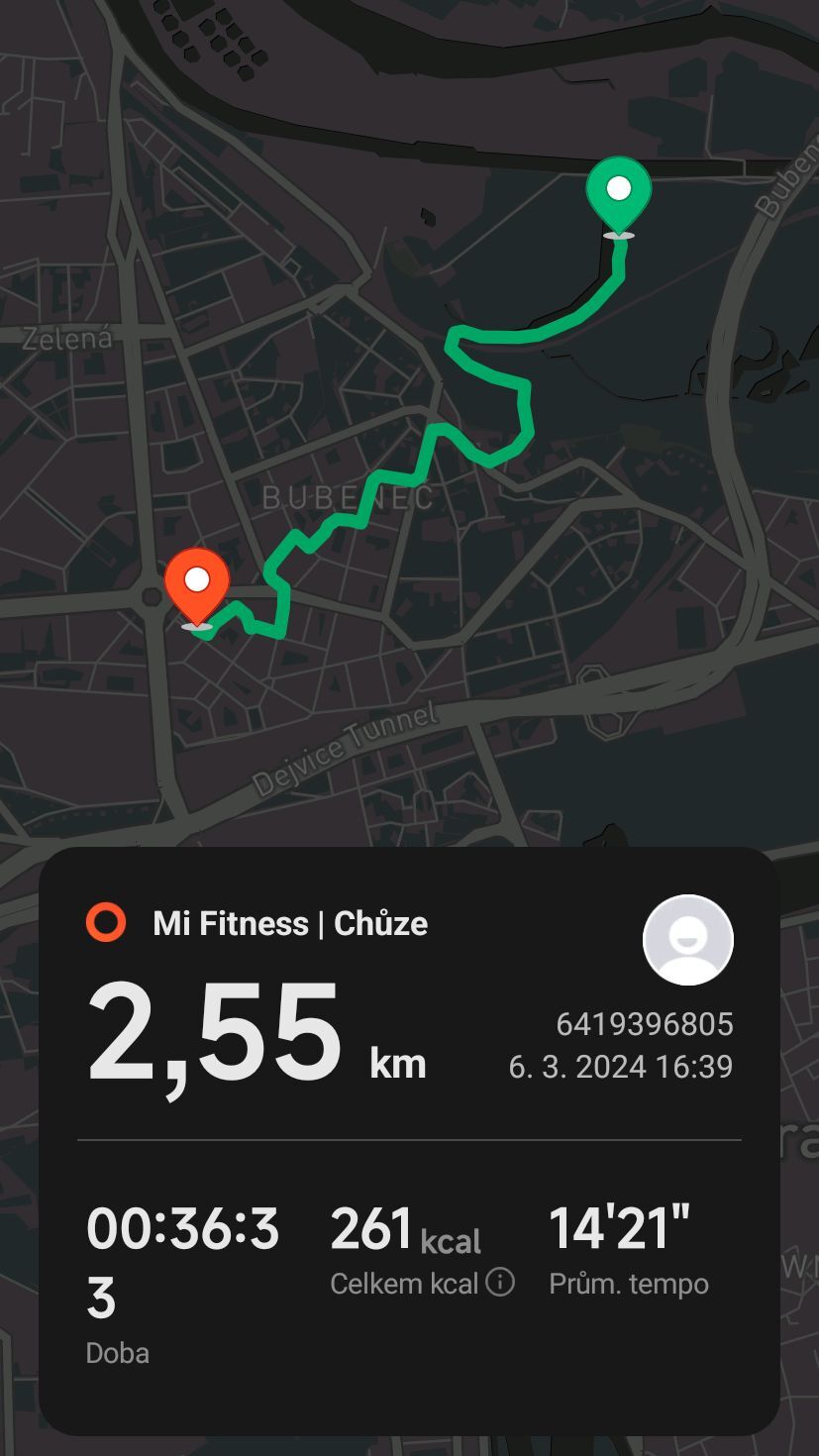819x1456 pixels.
Task: Click the Prům. tempo label
Action: click(629, 1284)
